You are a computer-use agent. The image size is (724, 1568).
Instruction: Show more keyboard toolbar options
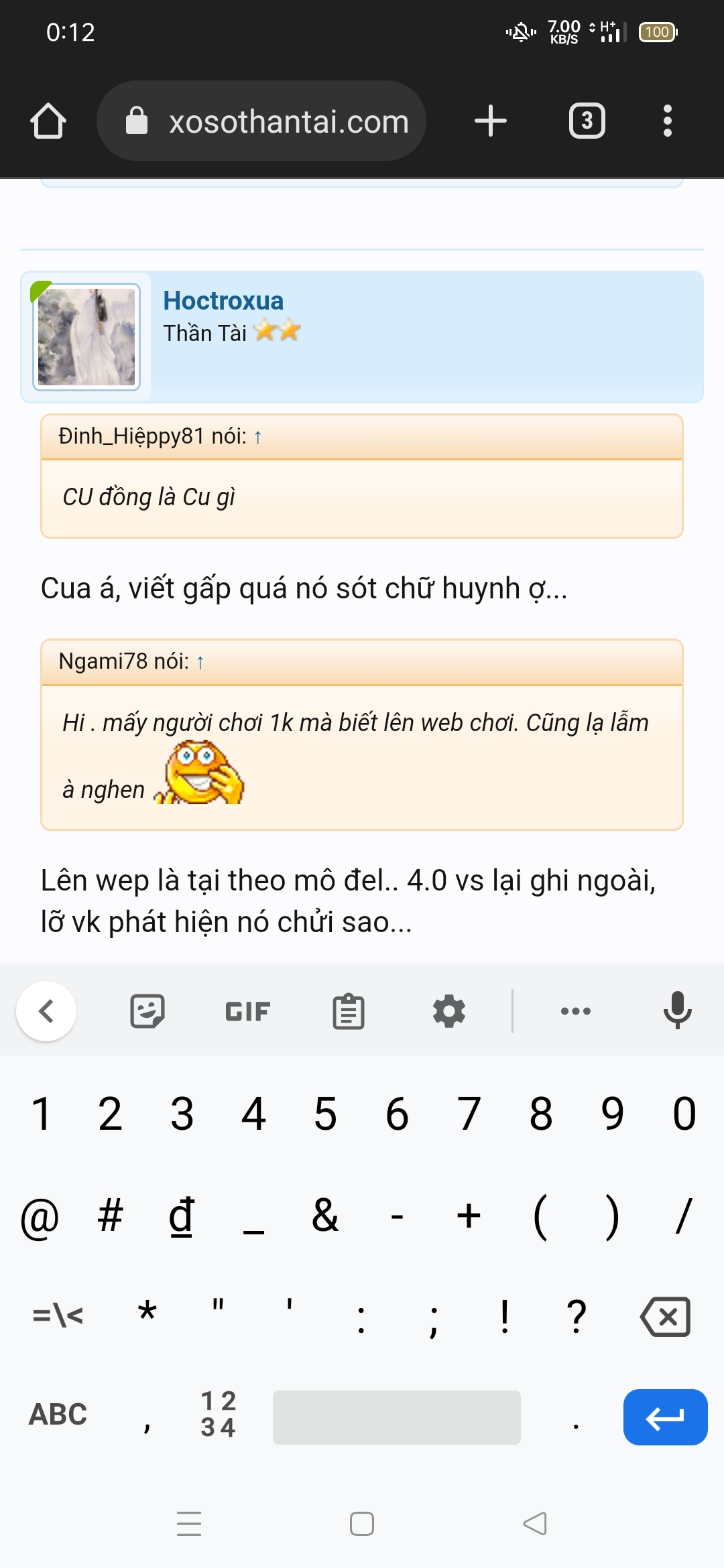coord(576,1010)
